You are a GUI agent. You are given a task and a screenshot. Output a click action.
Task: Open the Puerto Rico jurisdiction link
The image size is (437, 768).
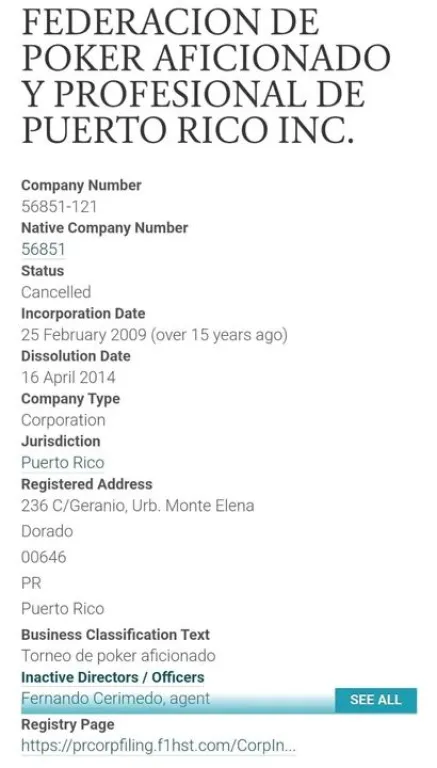[63, 462]
